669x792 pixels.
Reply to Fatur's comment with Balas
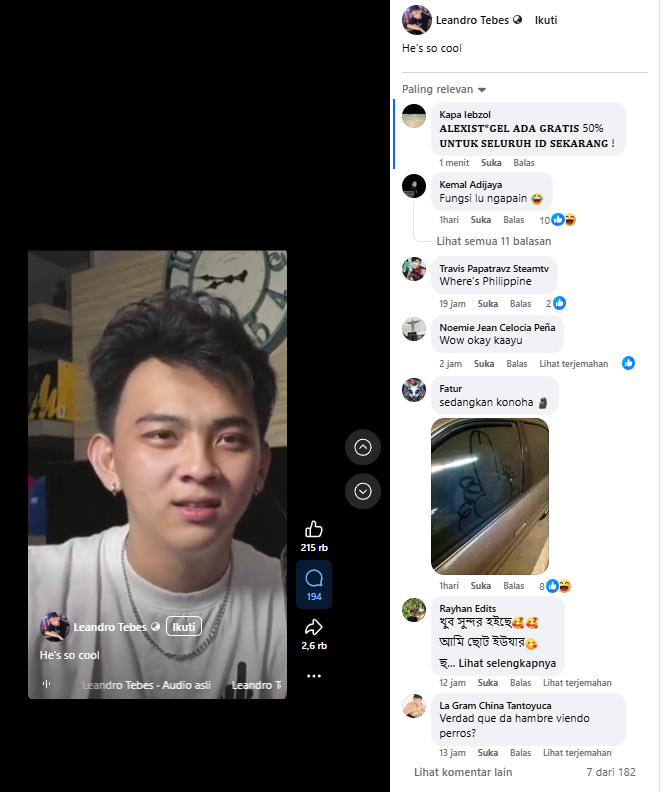point(513,586)
